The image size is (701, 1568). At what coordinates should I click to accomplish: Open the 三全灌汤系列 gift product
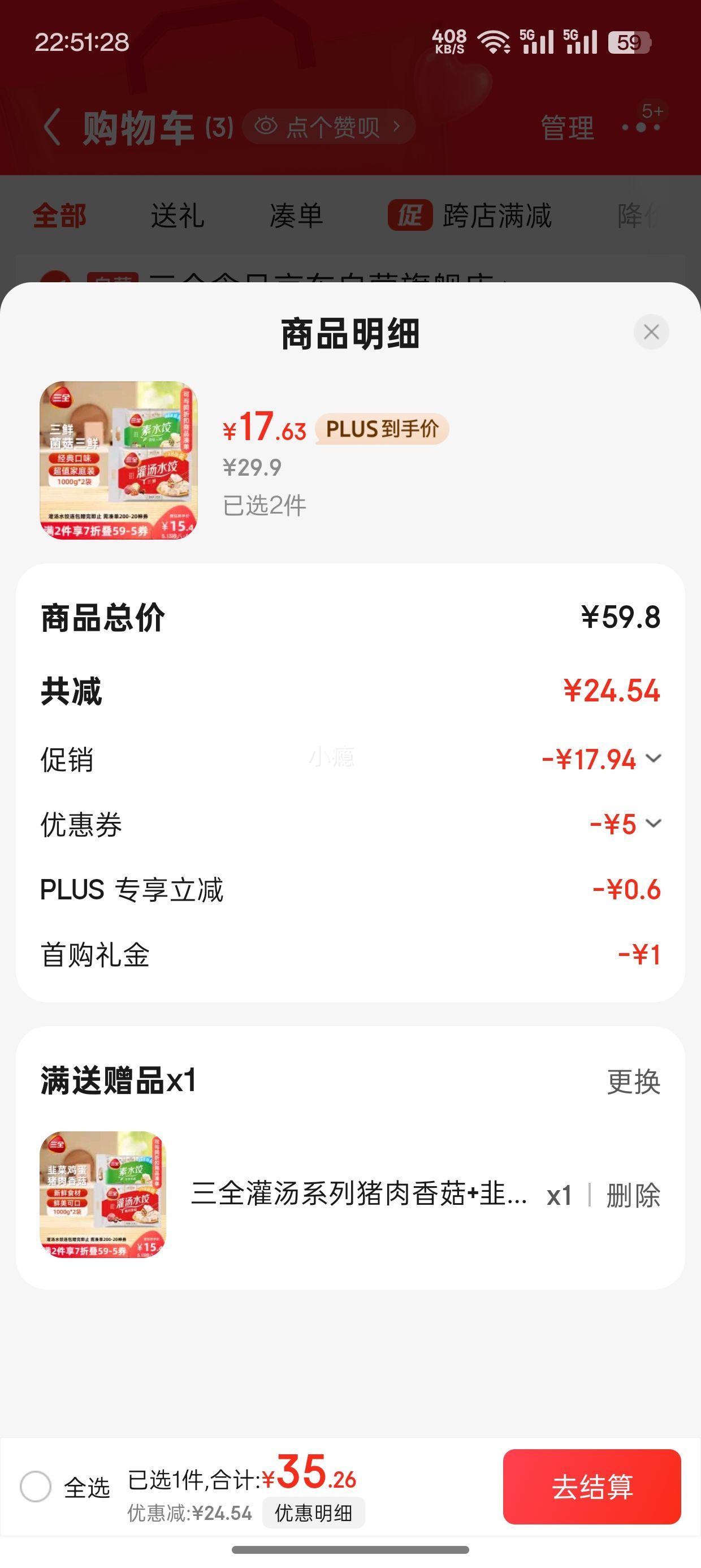click(x=359, y=1193)
